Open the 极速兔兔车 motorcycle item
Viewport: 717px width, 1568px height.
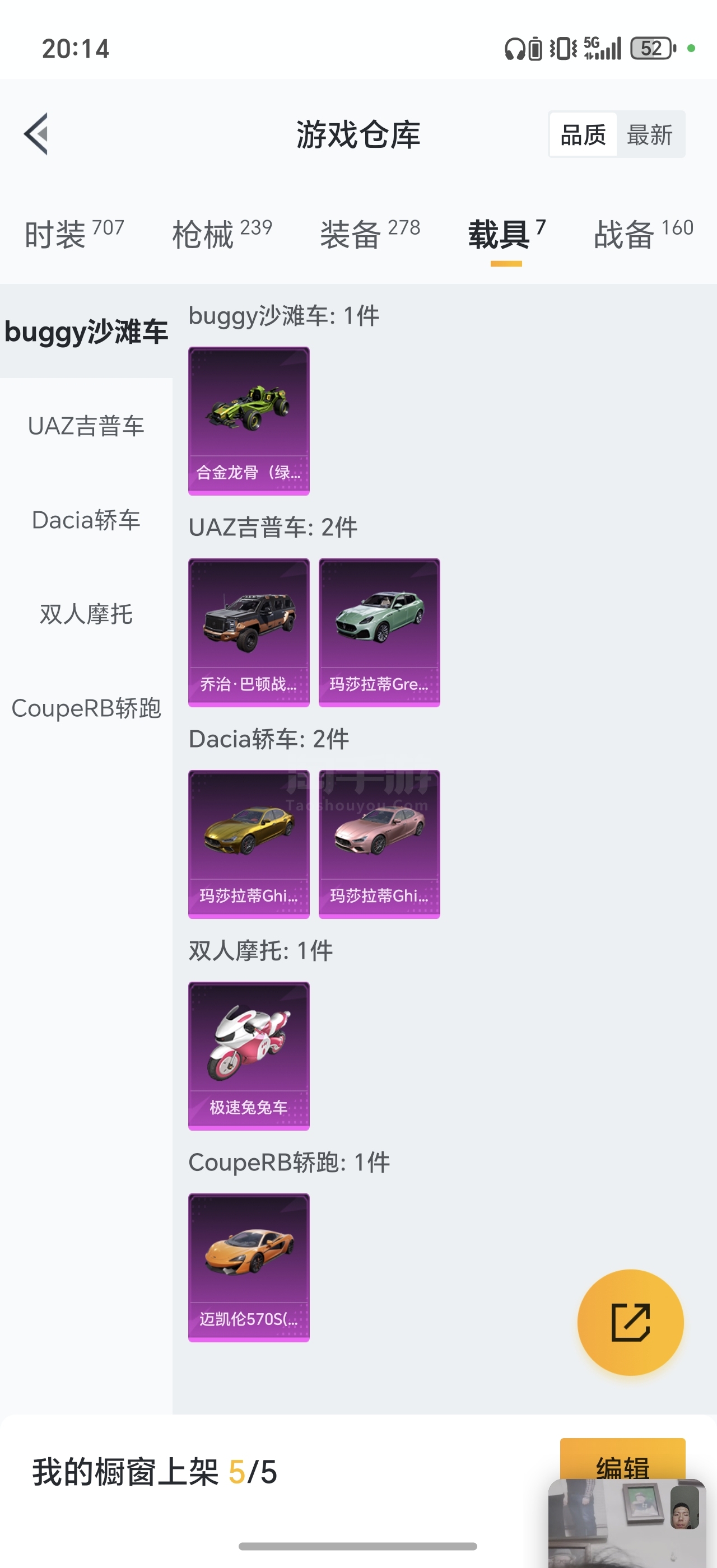(249, 1056)
